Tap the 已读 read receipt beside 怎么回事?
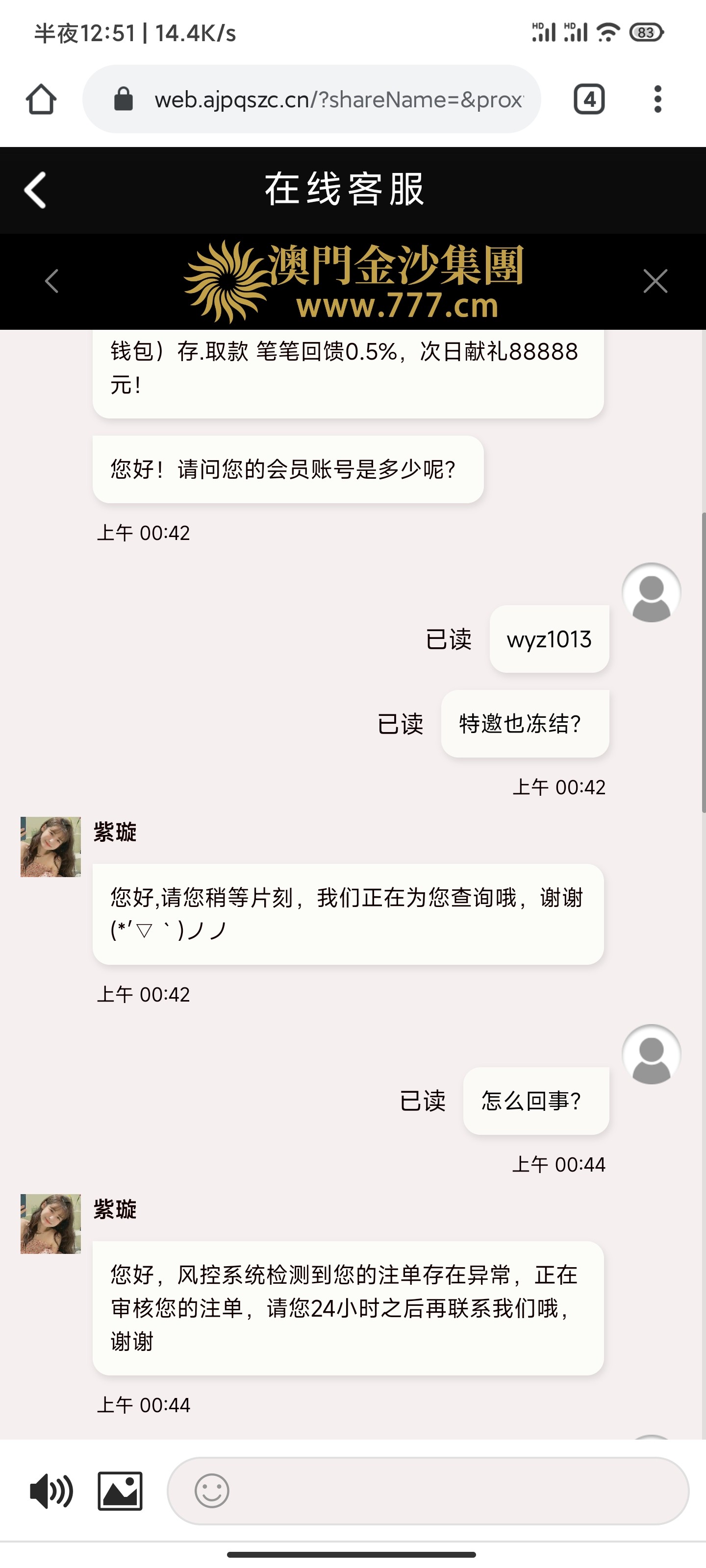The image size is (706, 1568). (x=424, y=1102)
